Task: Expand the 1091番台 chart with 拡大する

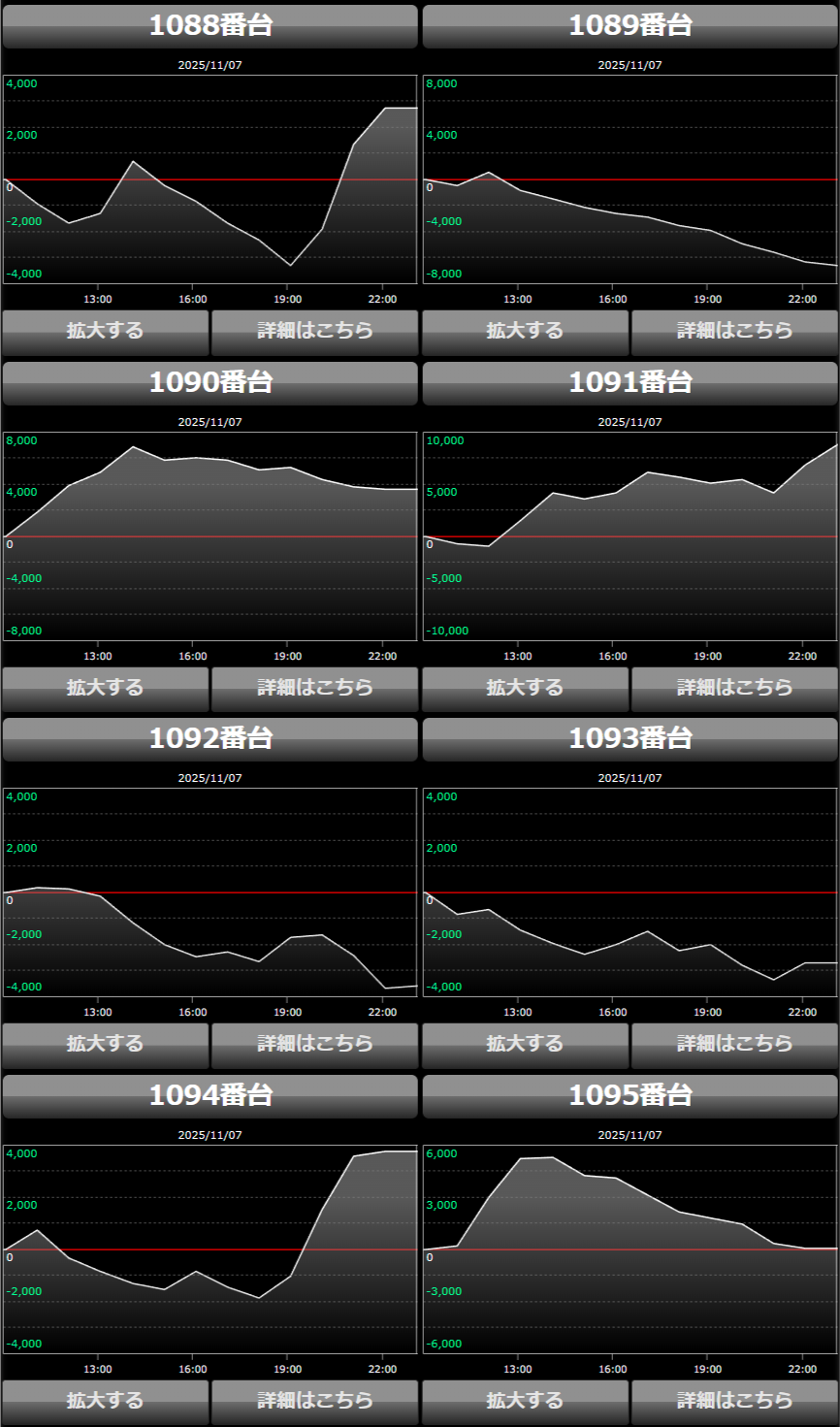Action: pos(525,689)
